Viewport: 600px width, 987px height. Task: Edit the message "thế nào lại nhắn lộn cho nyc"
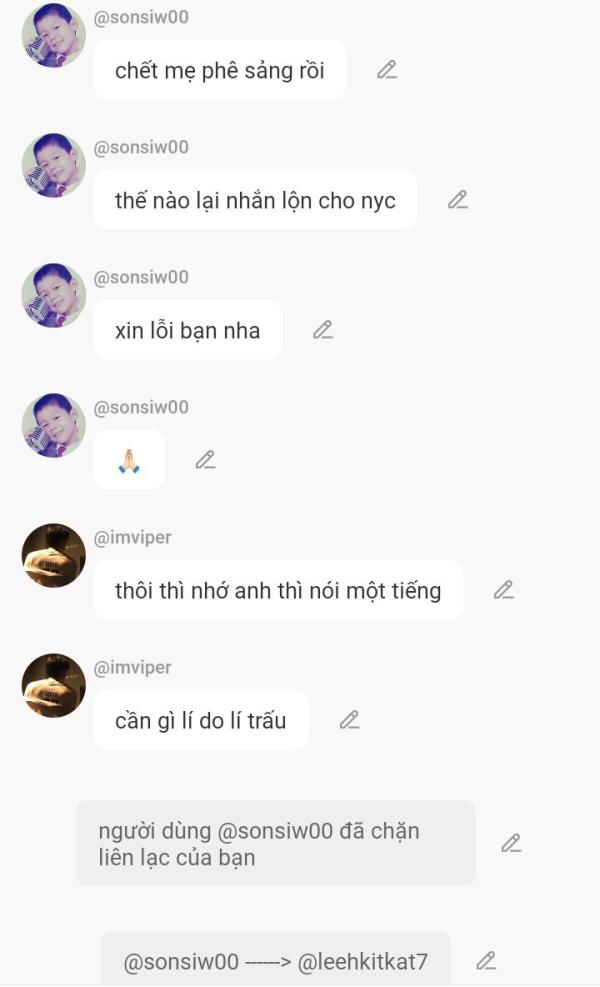point(458,200)
